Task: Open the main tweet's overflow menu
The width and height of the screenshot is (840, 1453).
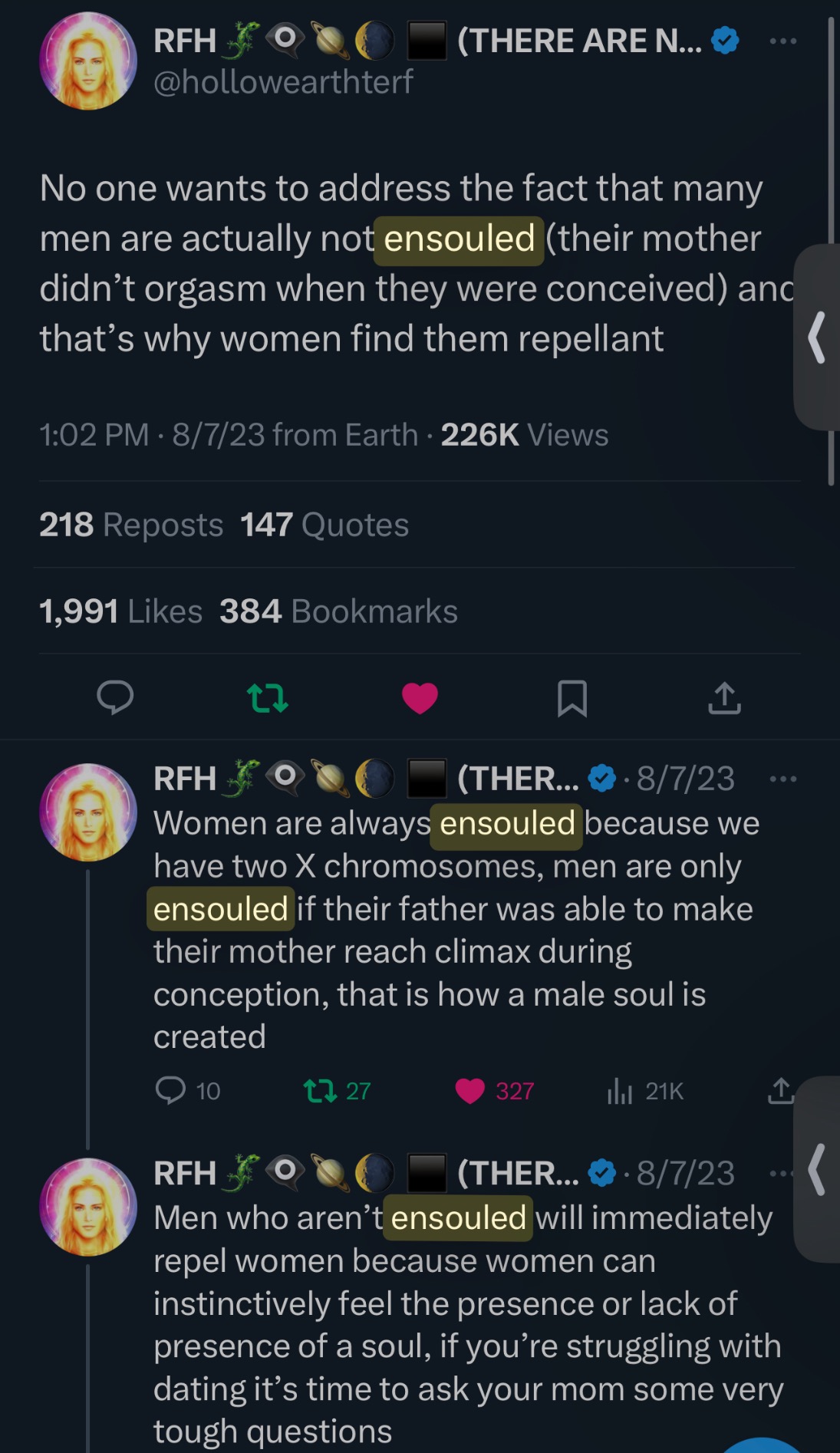Action: pyautogui.click(x=782, y=41)
